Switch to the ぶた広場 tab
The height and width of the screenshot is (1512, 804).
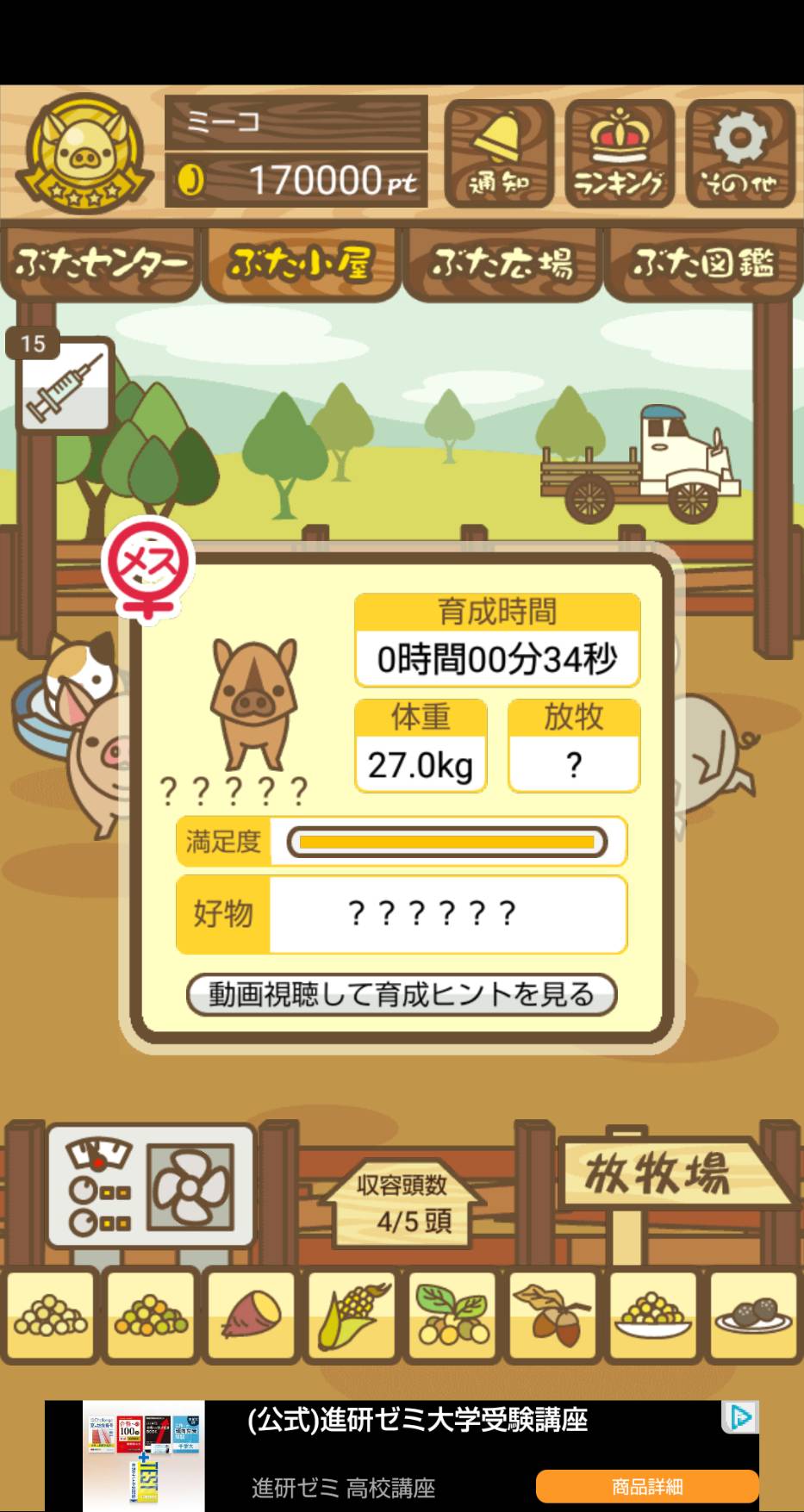502,262
